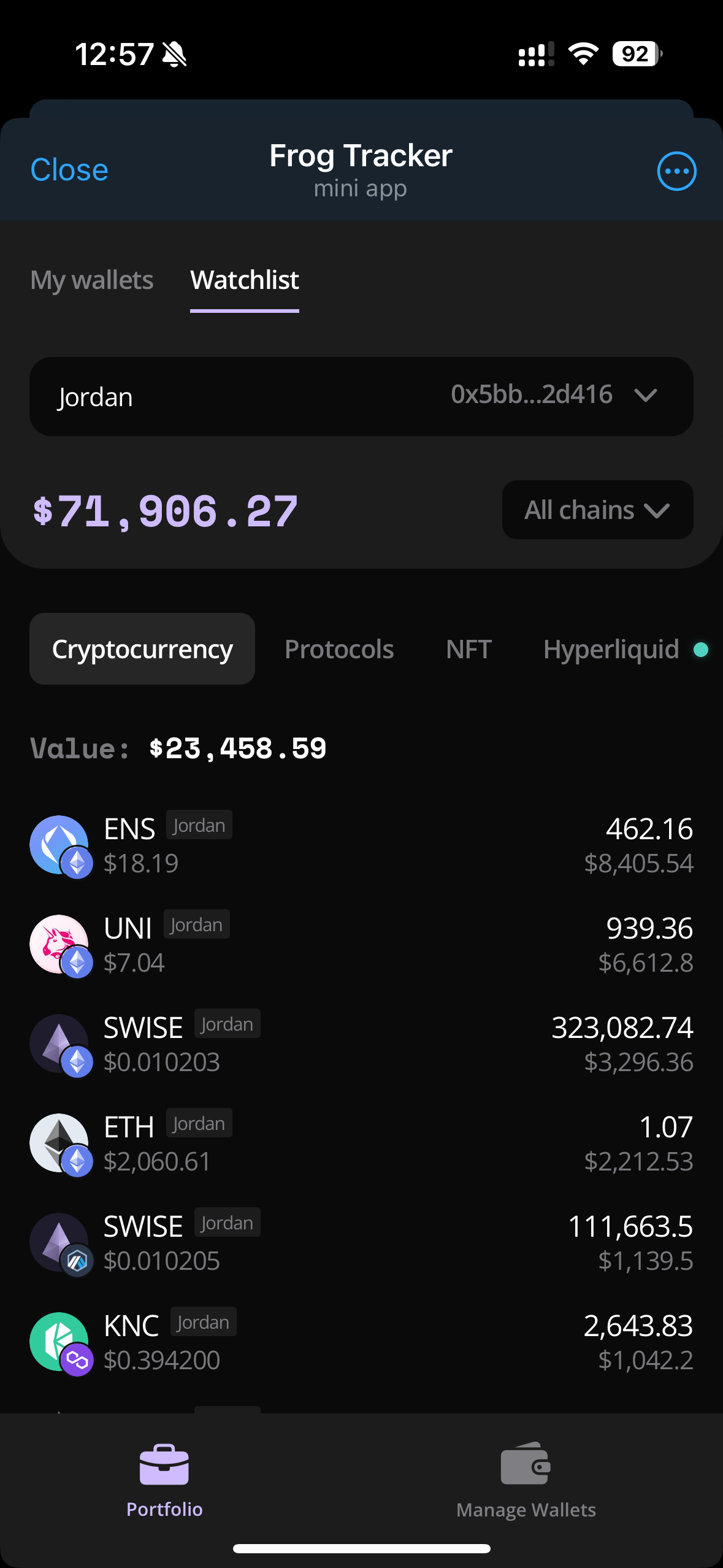Image resolution: width=723 pixels, height=1568 pixels.
Task: Select the Watchlist tab
Action: [244, 280]
